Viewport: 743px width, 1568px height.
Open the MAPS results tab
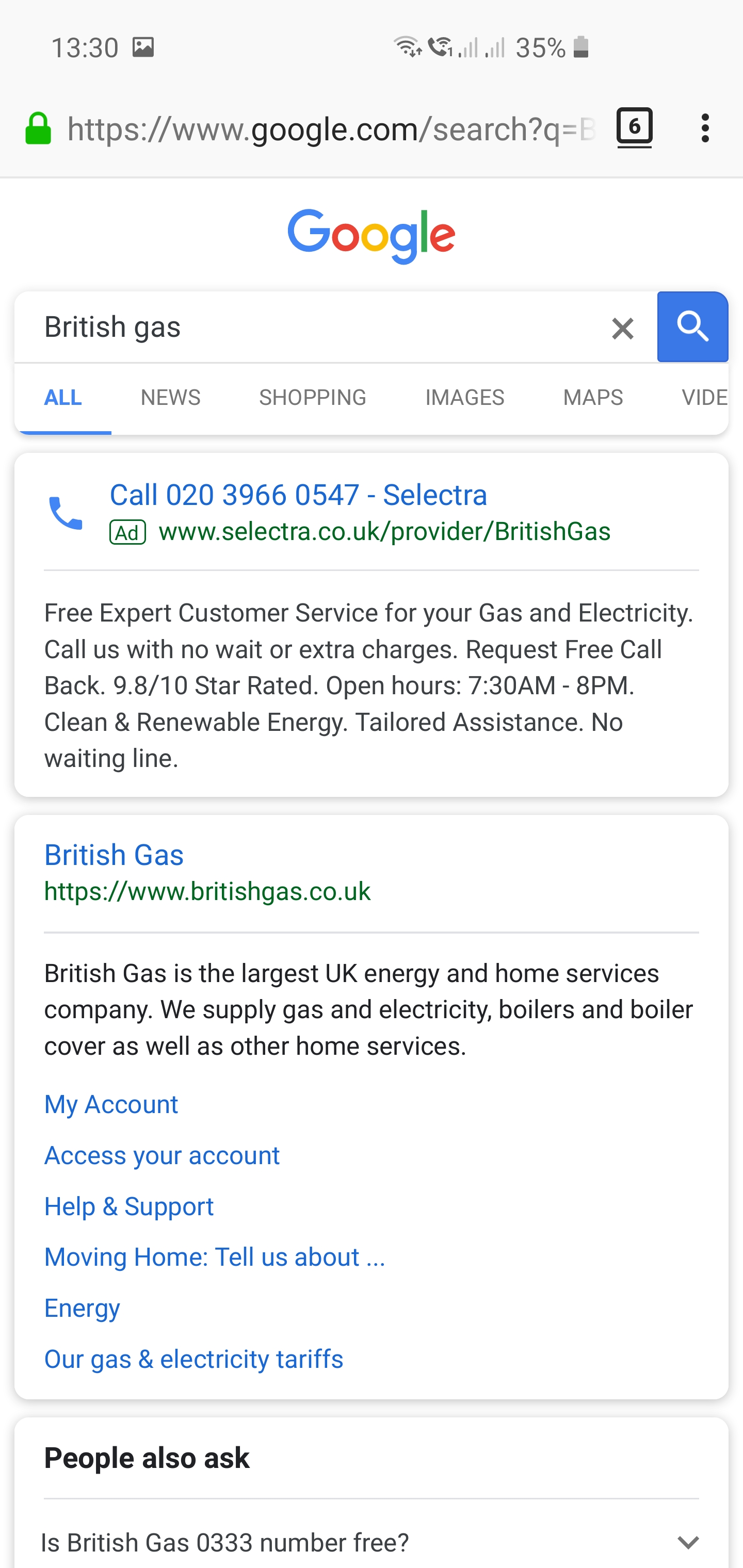tap(593, 397)
